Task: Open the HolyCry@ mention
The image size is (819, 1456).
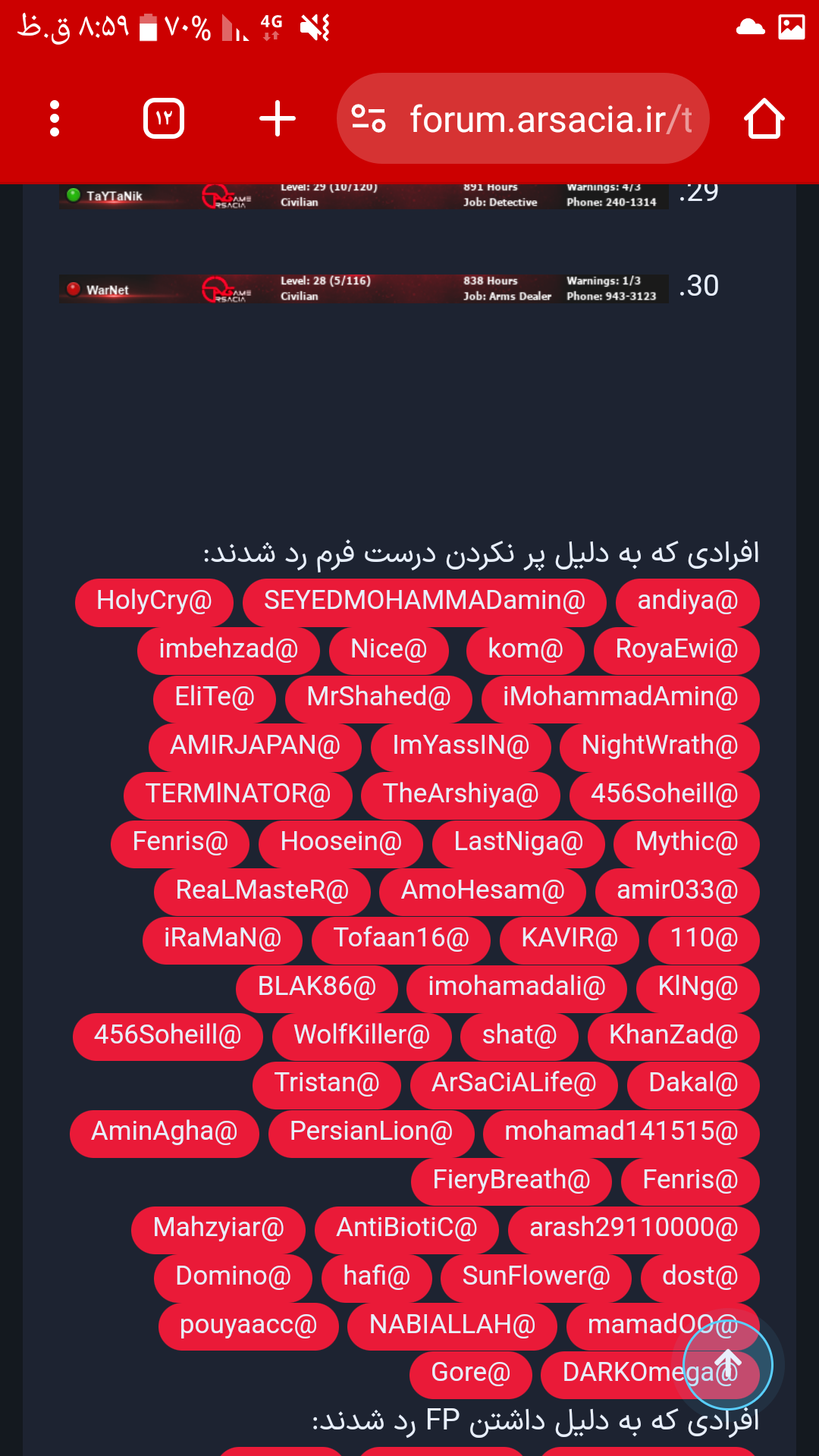Action: (154, 601)
